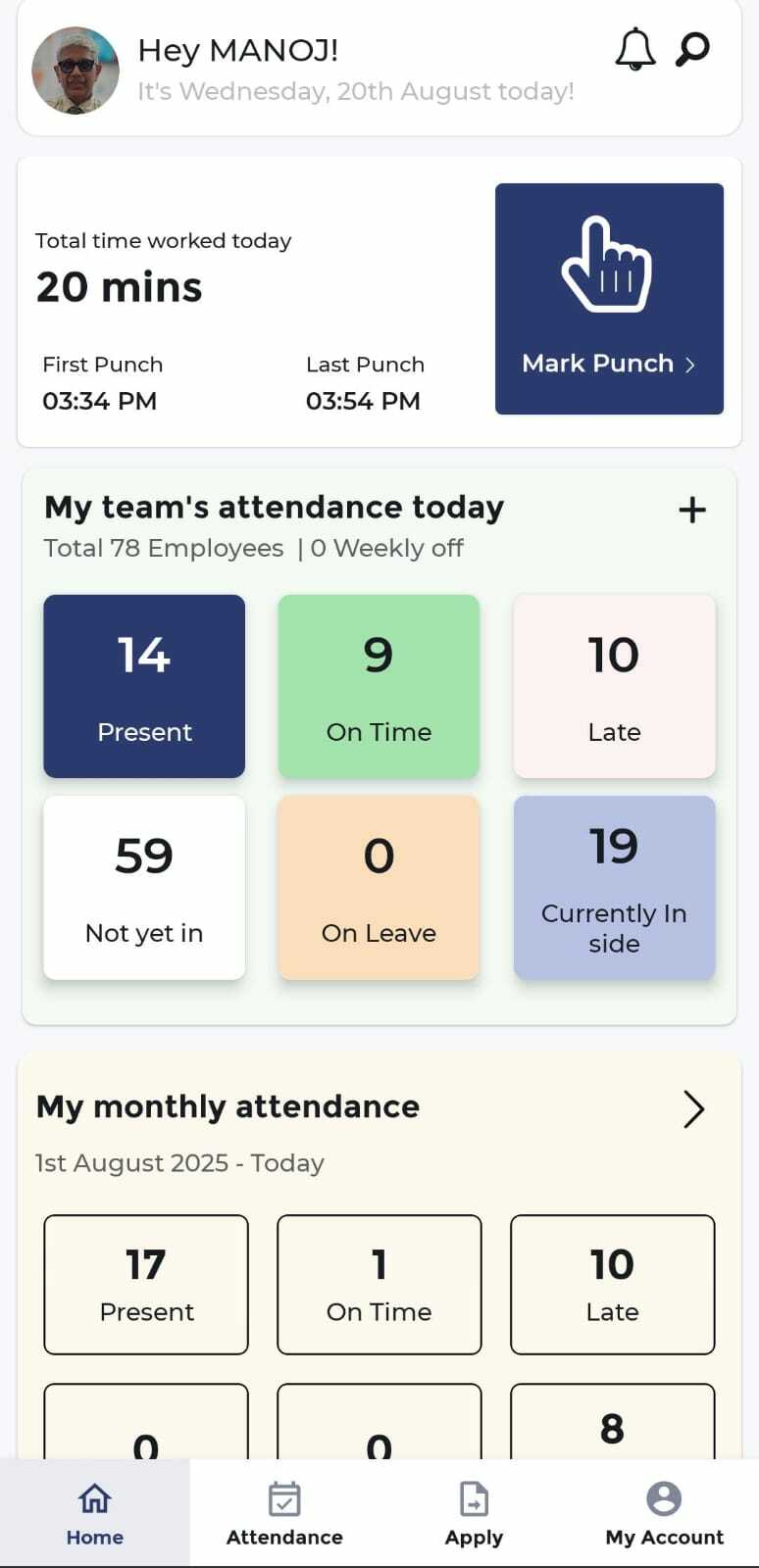
Task: Open the My Account tab
Action: click(x=664, y=1513)
